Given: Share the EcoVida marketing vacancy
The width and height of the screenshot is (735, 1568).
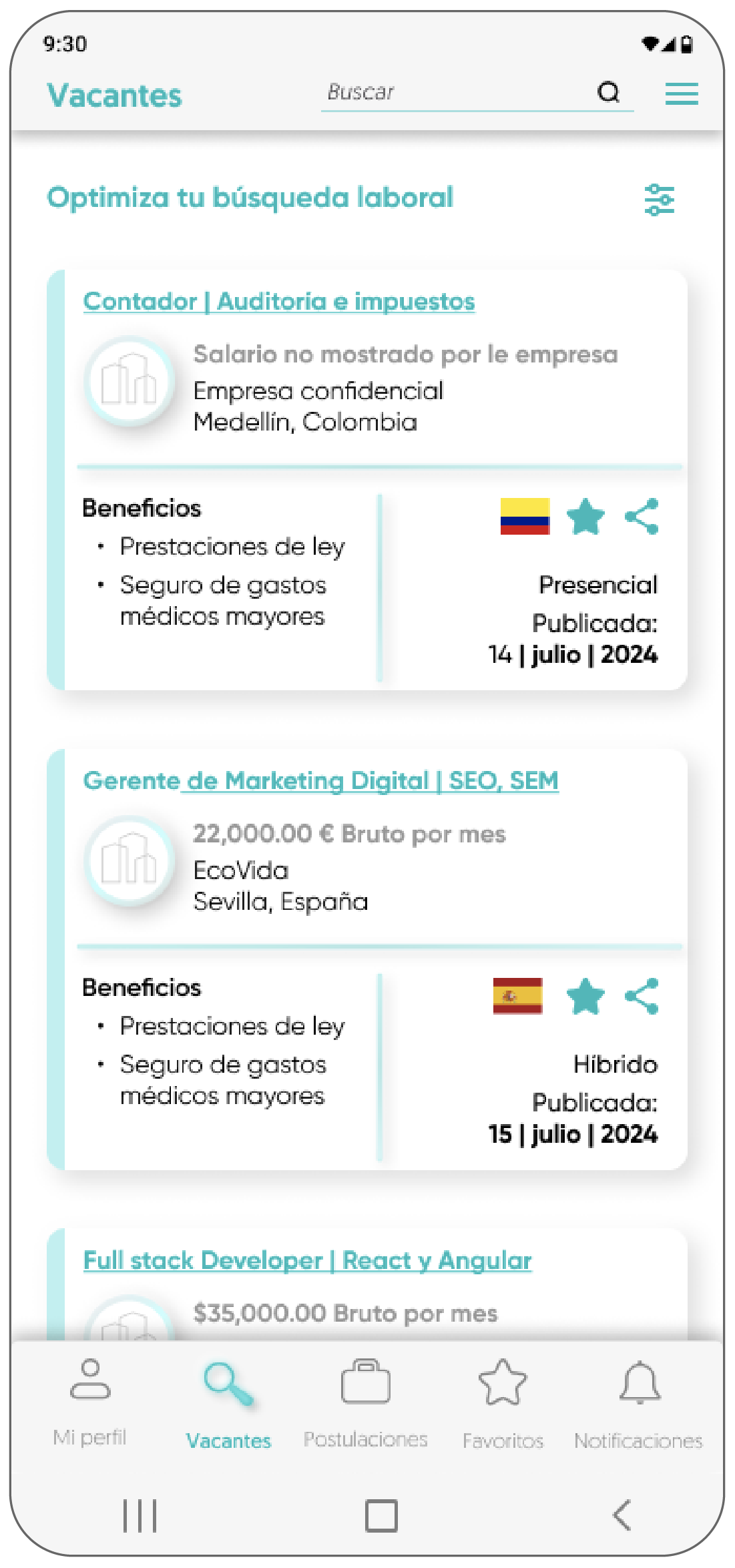Looking at the screenshot, I should [642, 996].
